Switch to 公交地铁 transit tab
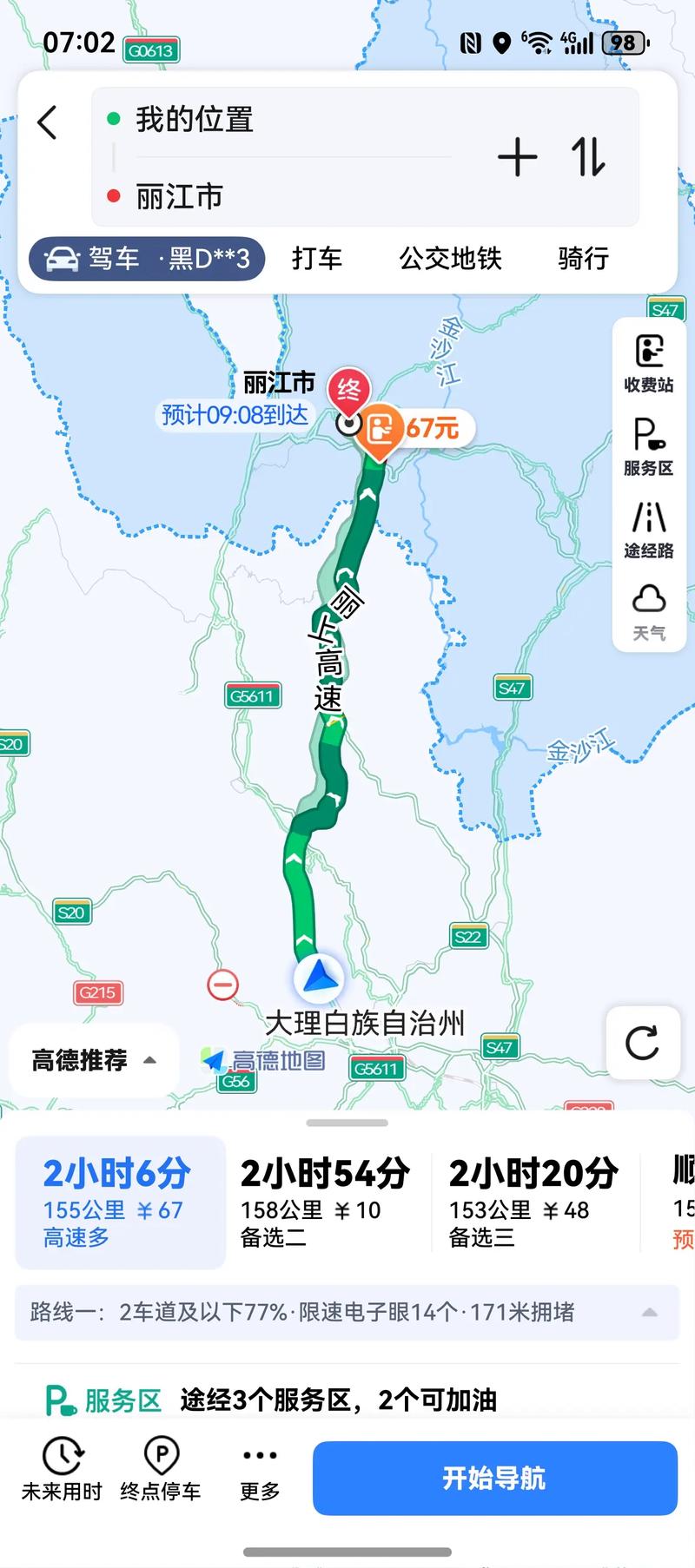 [x=449, y=258]
